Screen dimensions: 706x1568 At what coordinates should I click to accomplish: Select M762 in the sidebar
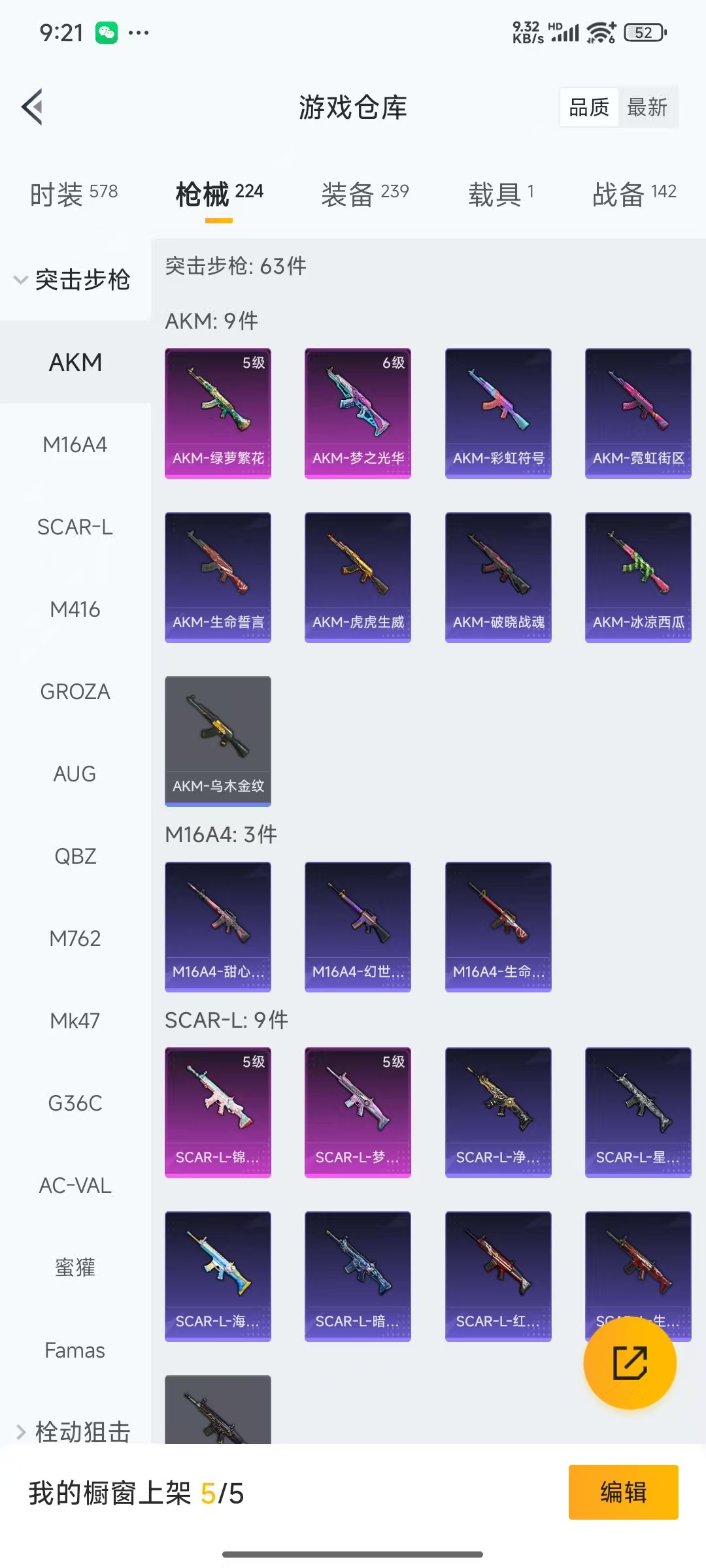[x=75, y=938]
